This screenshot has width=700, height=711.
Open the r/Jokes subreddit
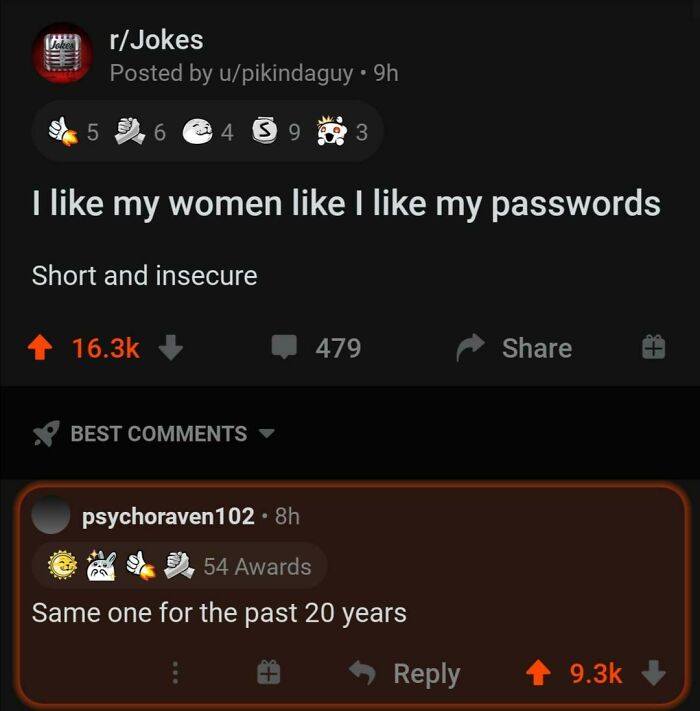155,40
